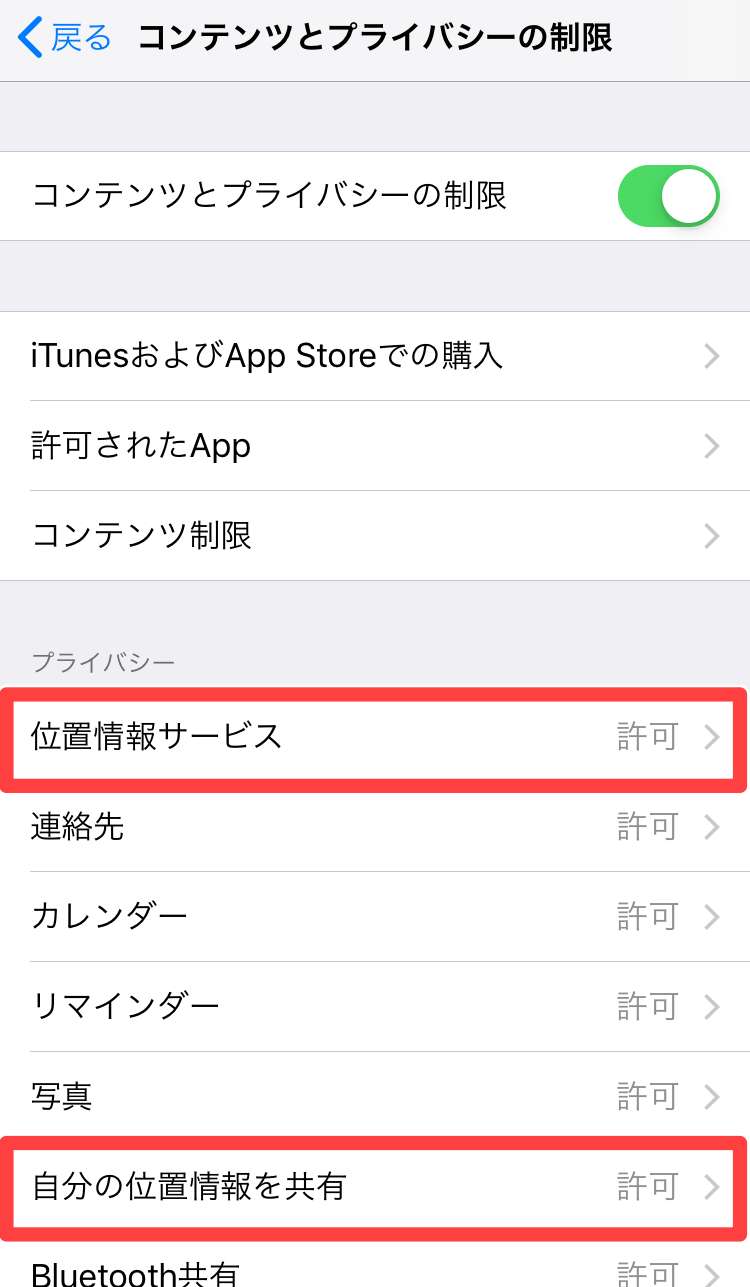Open カレンダー privacy setting
This screenshot has height=1287, width=750.
(x=375, y=916)
